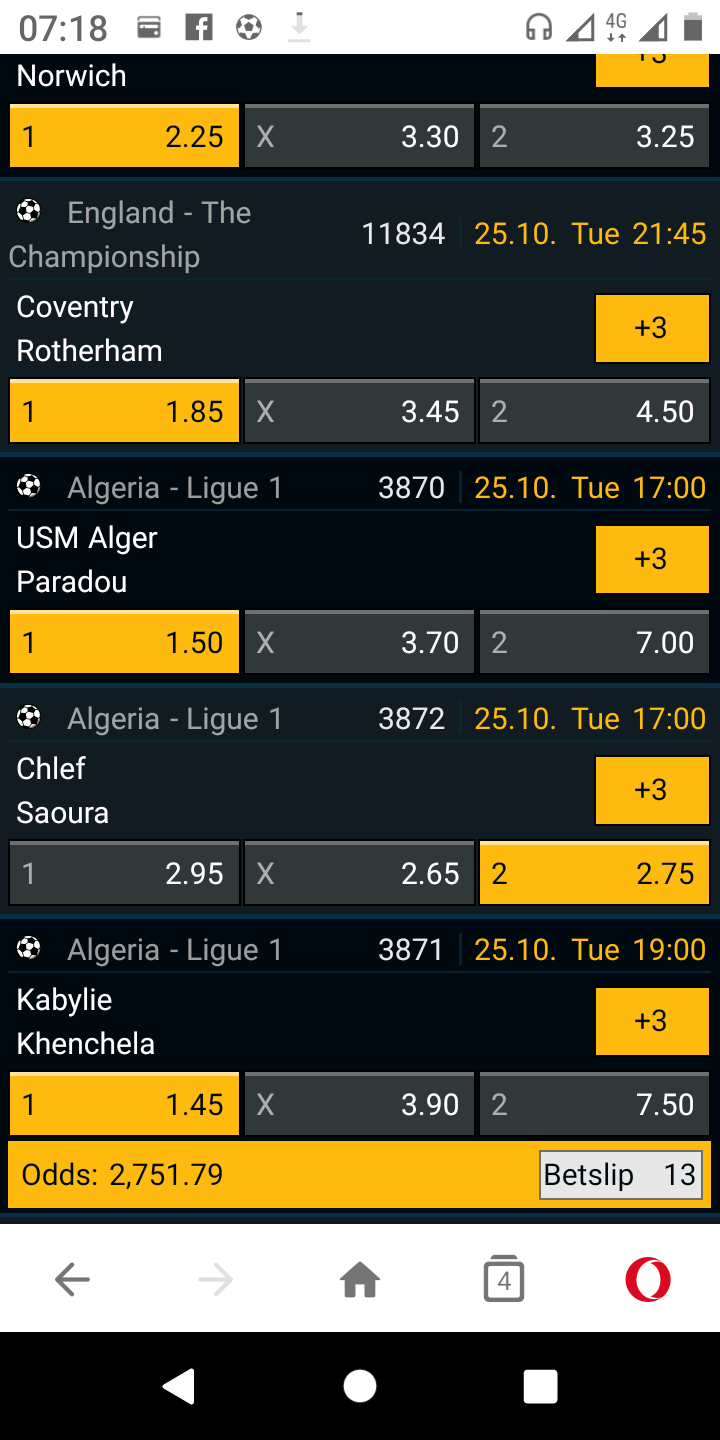Remove Saoura away win 2.75 selection
720x1440 pixels.
(595, 873)
